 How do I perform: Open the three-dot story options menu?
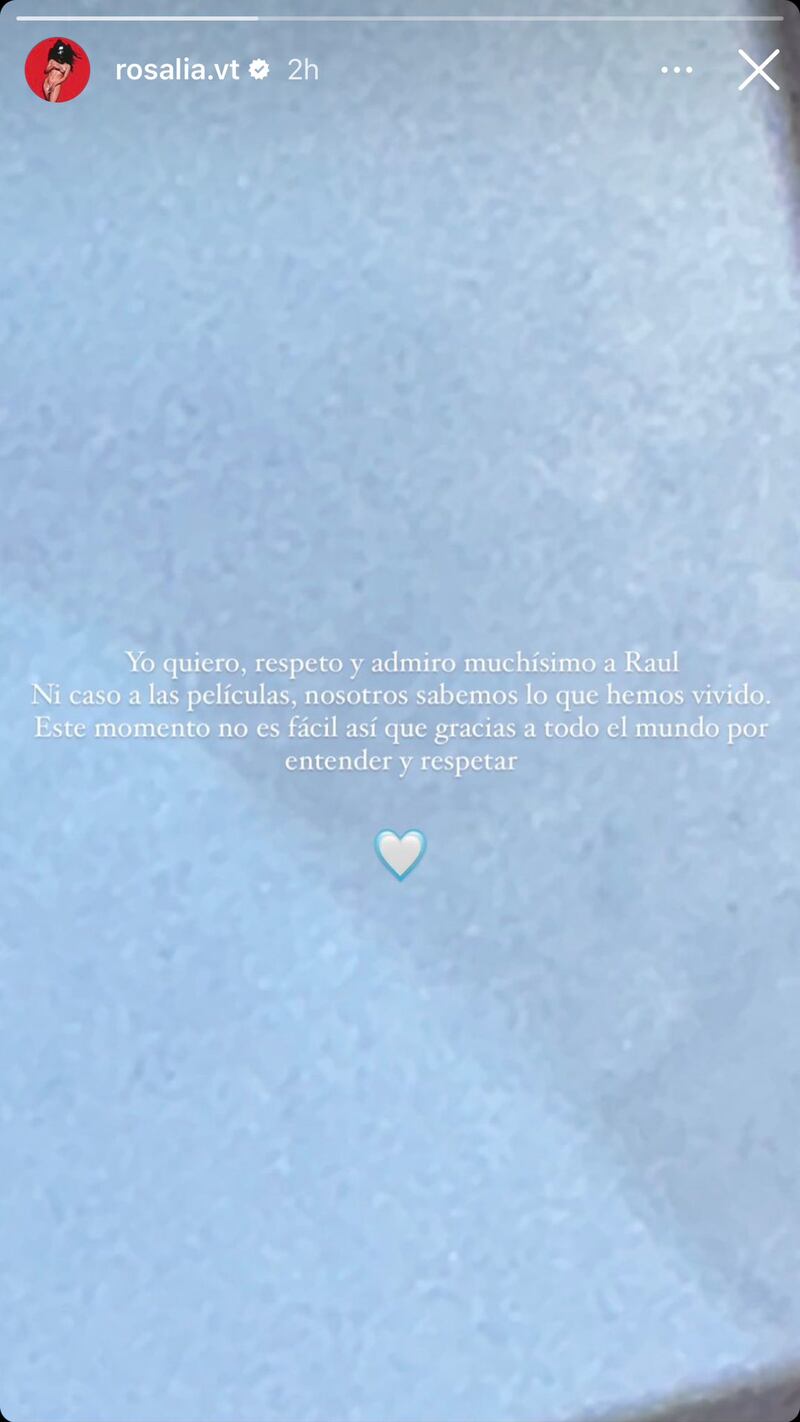[x=677, y=70]
